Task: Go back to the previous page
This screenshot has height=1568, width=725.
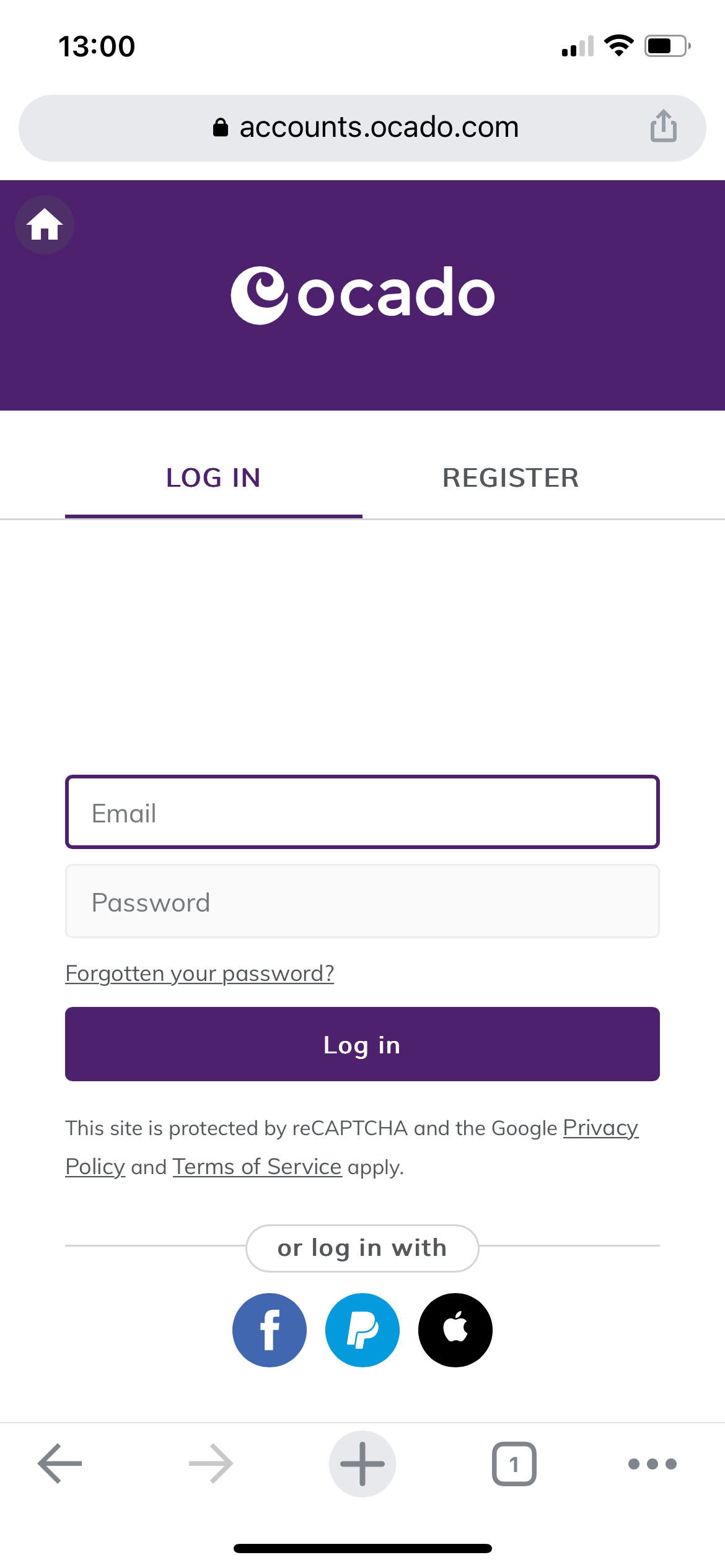Action: tap(60, 1464)
